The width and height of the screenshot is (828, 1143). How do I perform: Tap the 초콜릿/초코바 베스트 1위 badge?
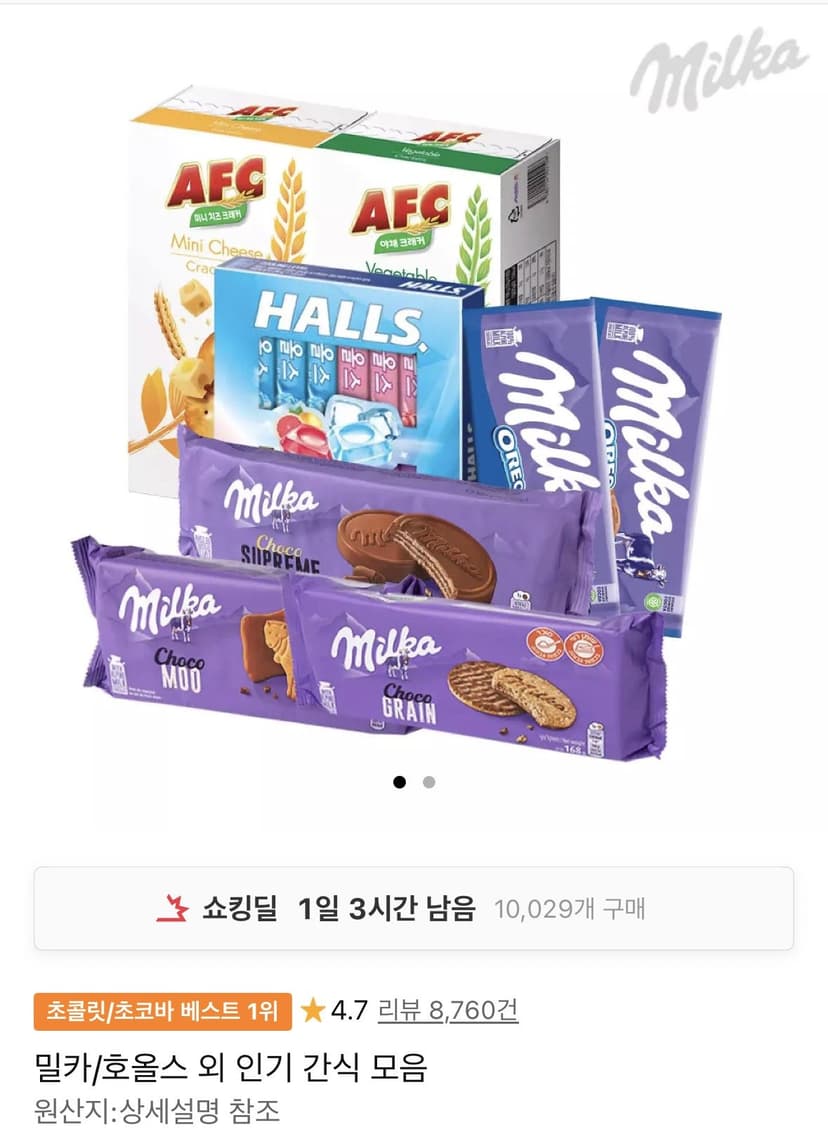coord(163,1011)
